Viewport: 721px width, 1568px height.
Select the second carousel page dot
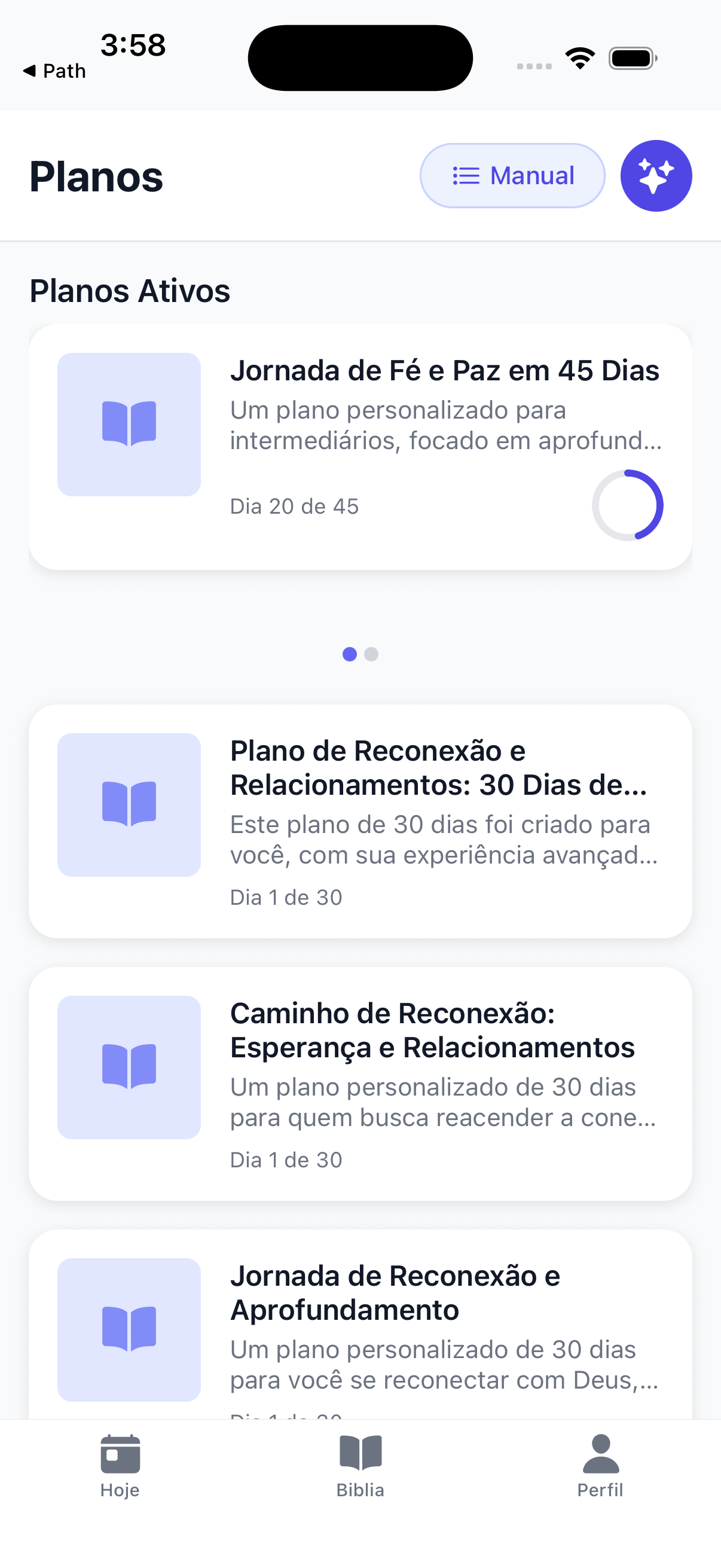(x=371, y=654)
